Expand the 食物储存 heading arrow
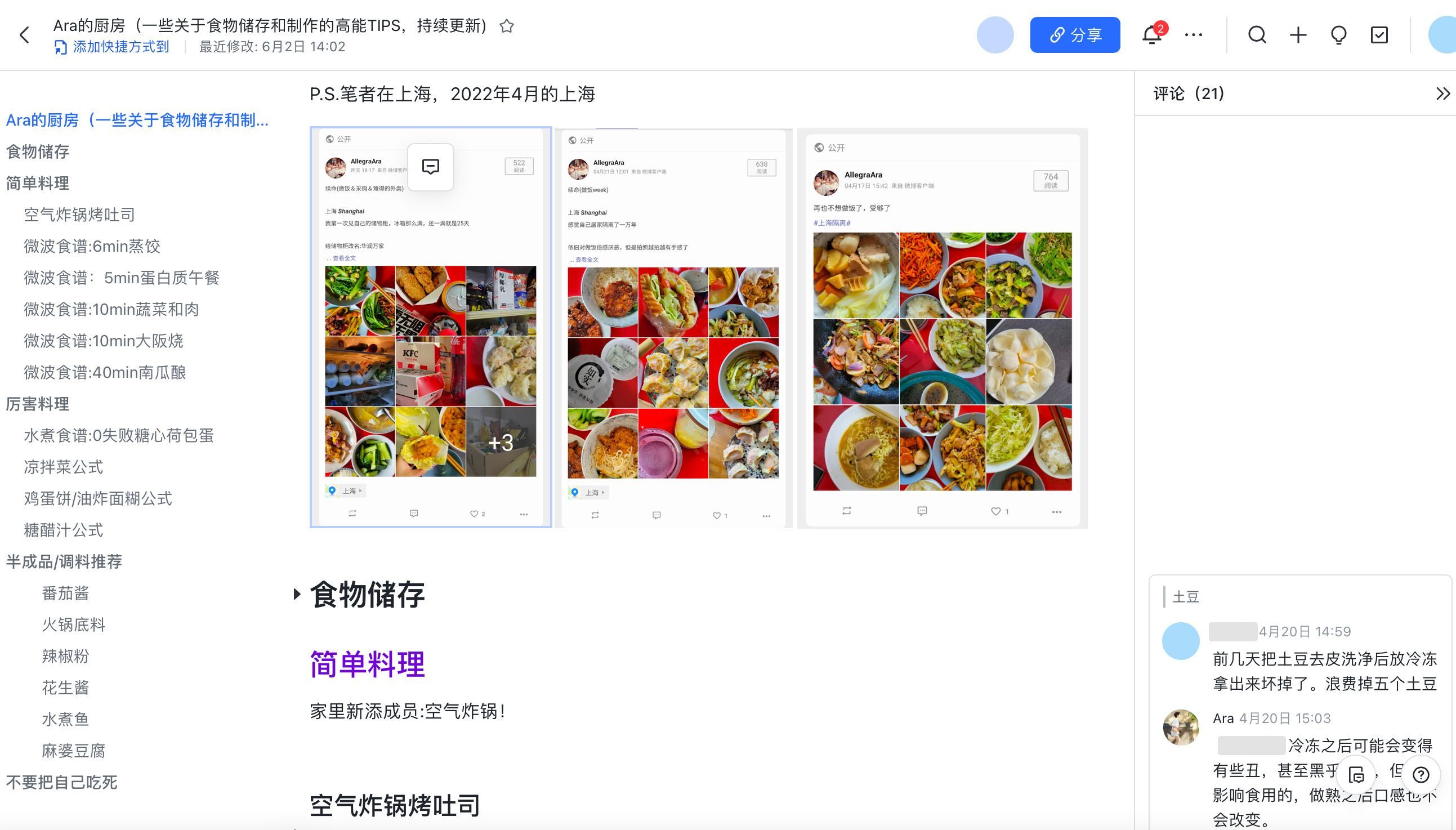 click(x=297, y=595)
